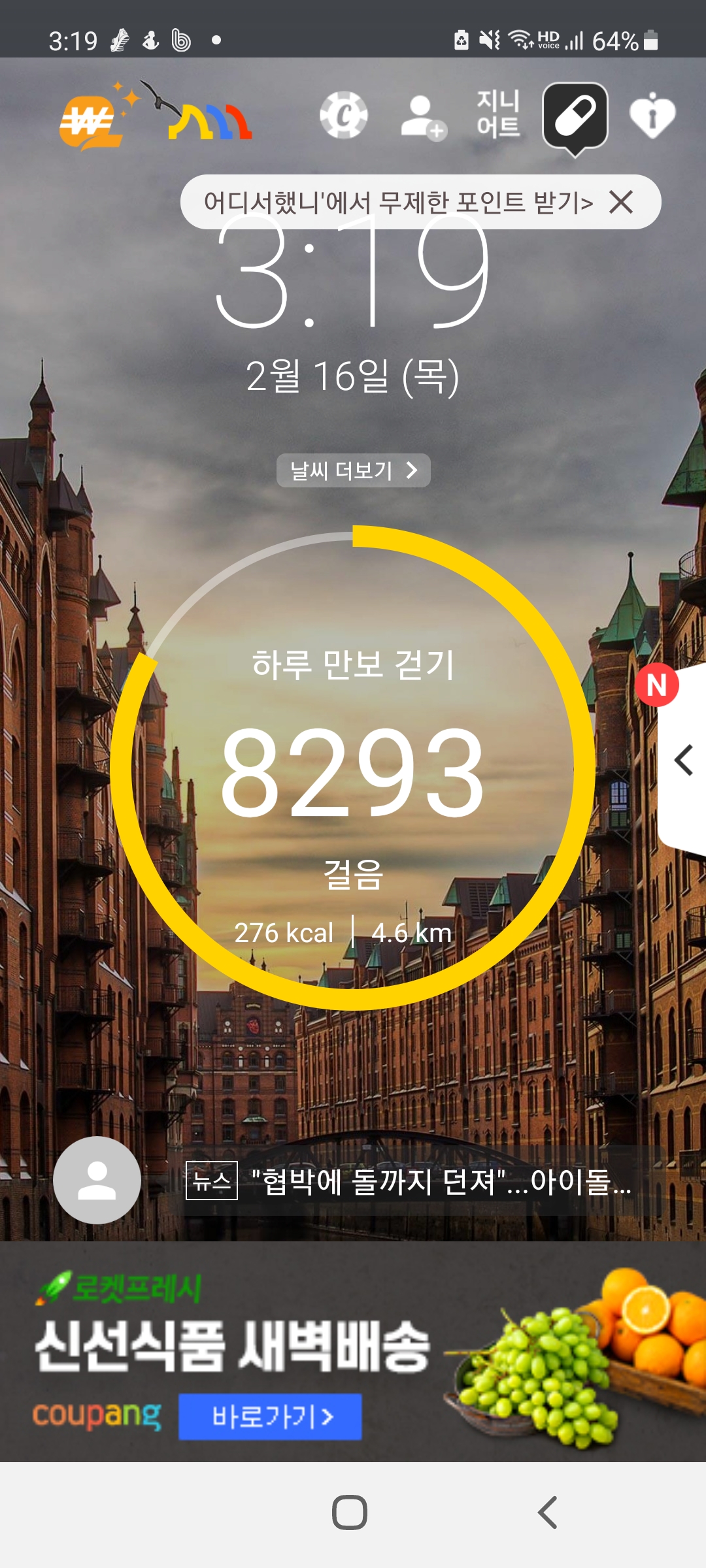This screenshot has width=706, height=1568.
Task: Open the heart info icon
Action: click(x=652, y=115)
